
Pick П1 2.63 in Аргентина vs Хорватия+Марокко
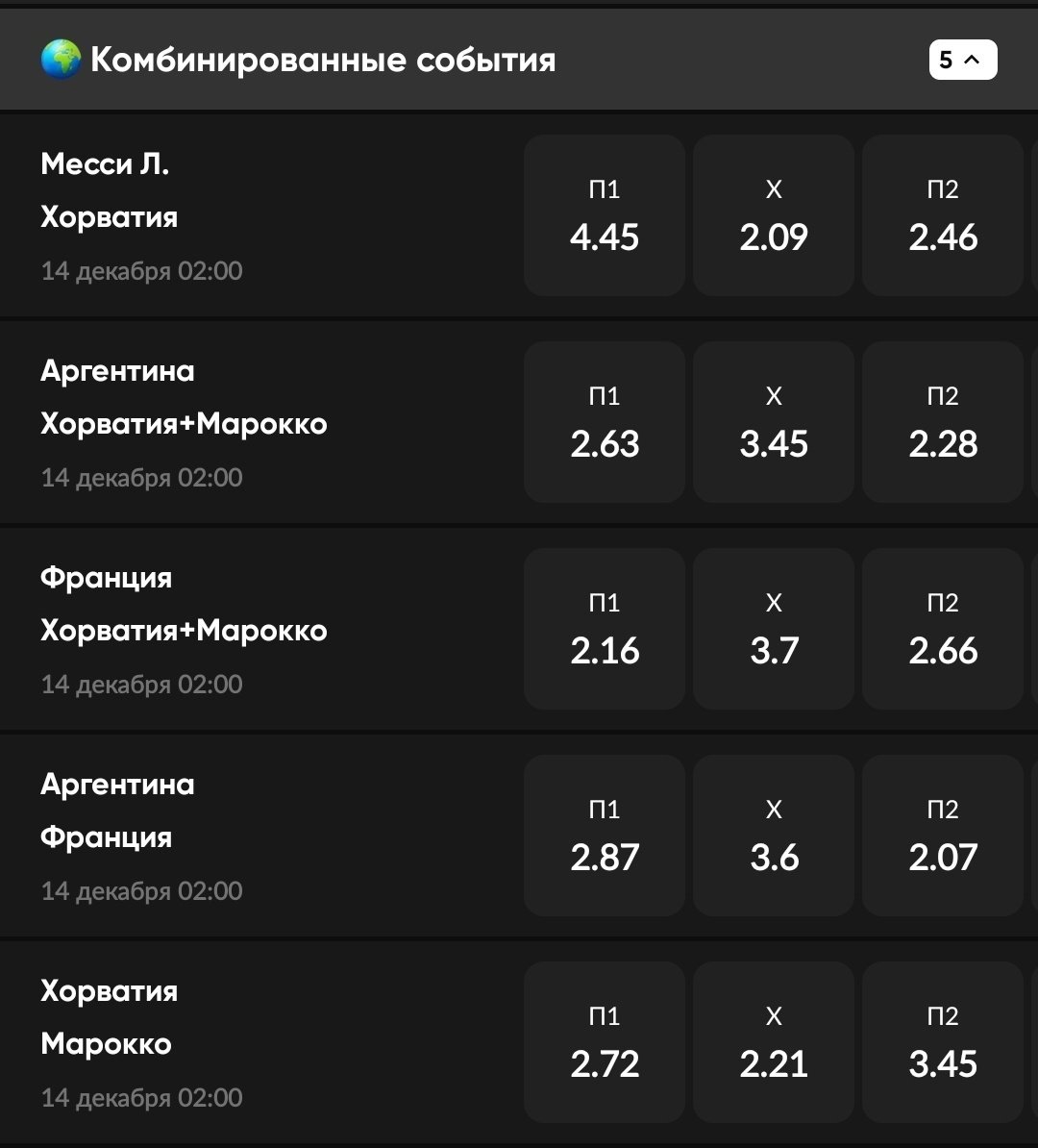coord(605,422)
